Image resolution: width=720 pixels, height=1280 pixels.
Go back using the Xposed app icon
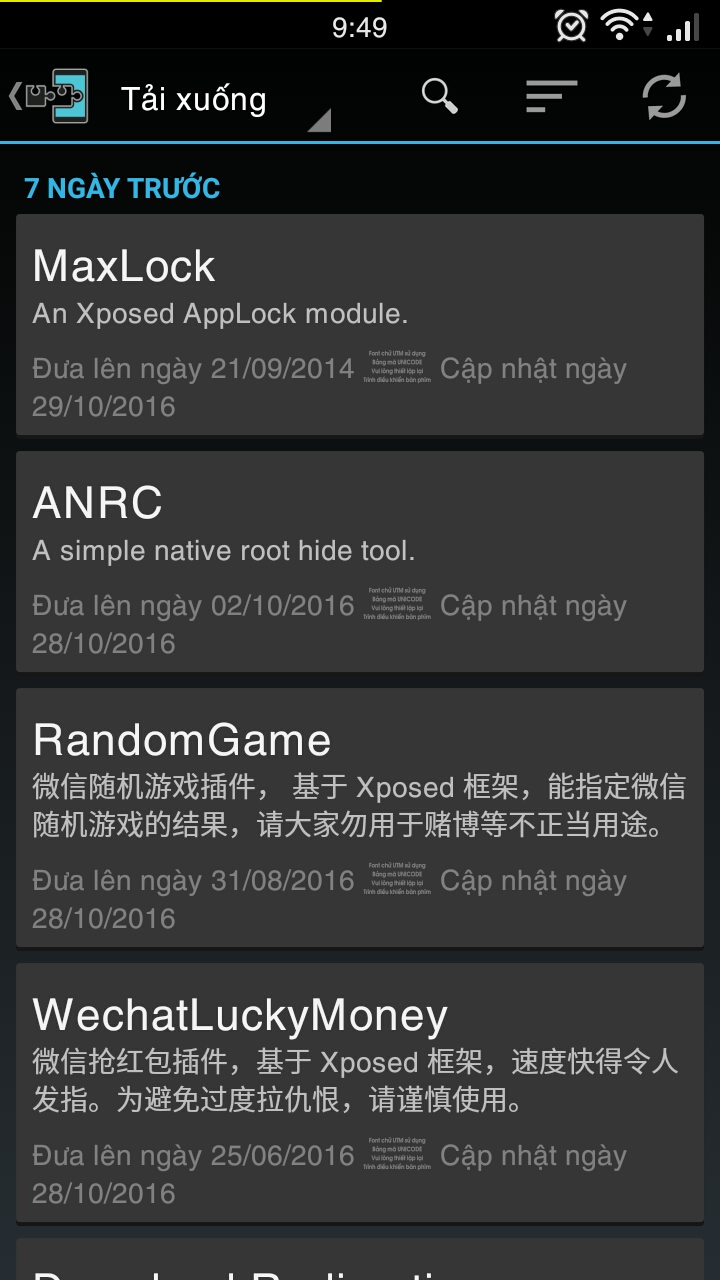(x=50, y=97)
